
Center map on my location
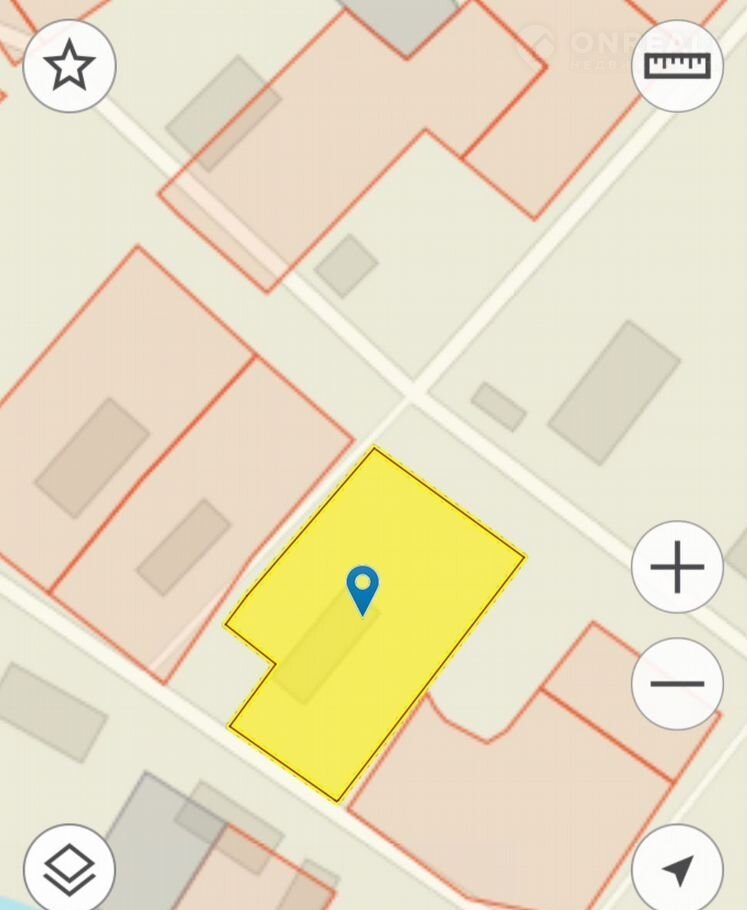click(677, 868)
